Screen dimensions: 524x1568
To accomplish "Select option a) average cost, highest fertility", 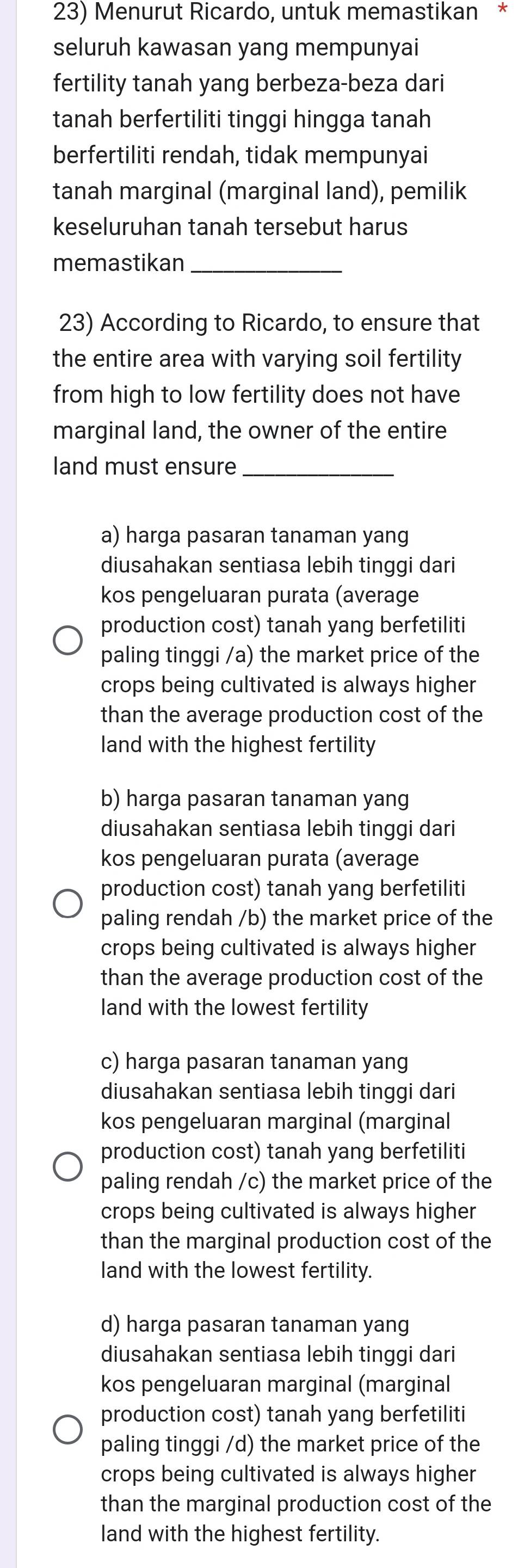I will coord(67,640).
